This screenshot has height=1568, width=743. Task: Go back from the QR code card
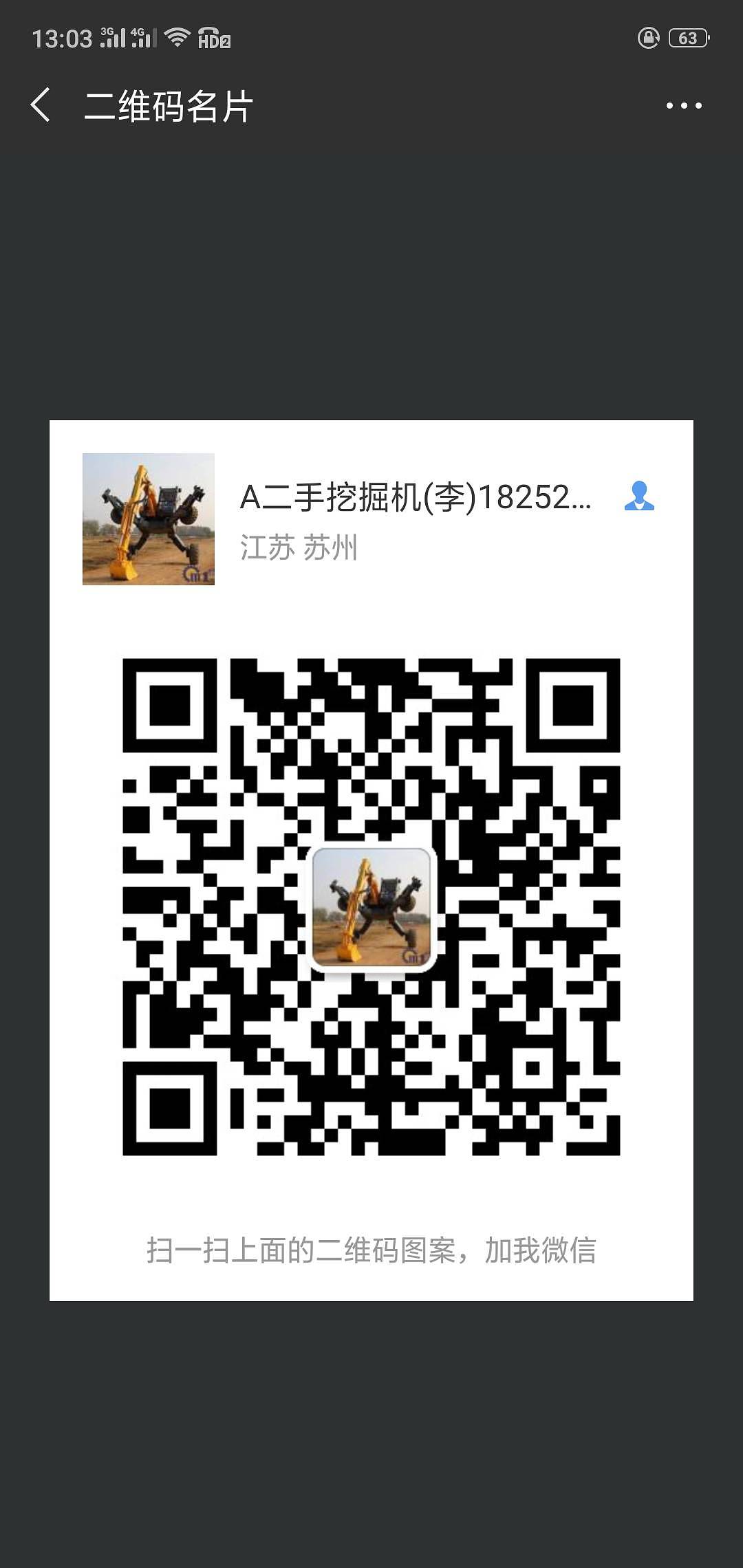(x=41, y=105)
